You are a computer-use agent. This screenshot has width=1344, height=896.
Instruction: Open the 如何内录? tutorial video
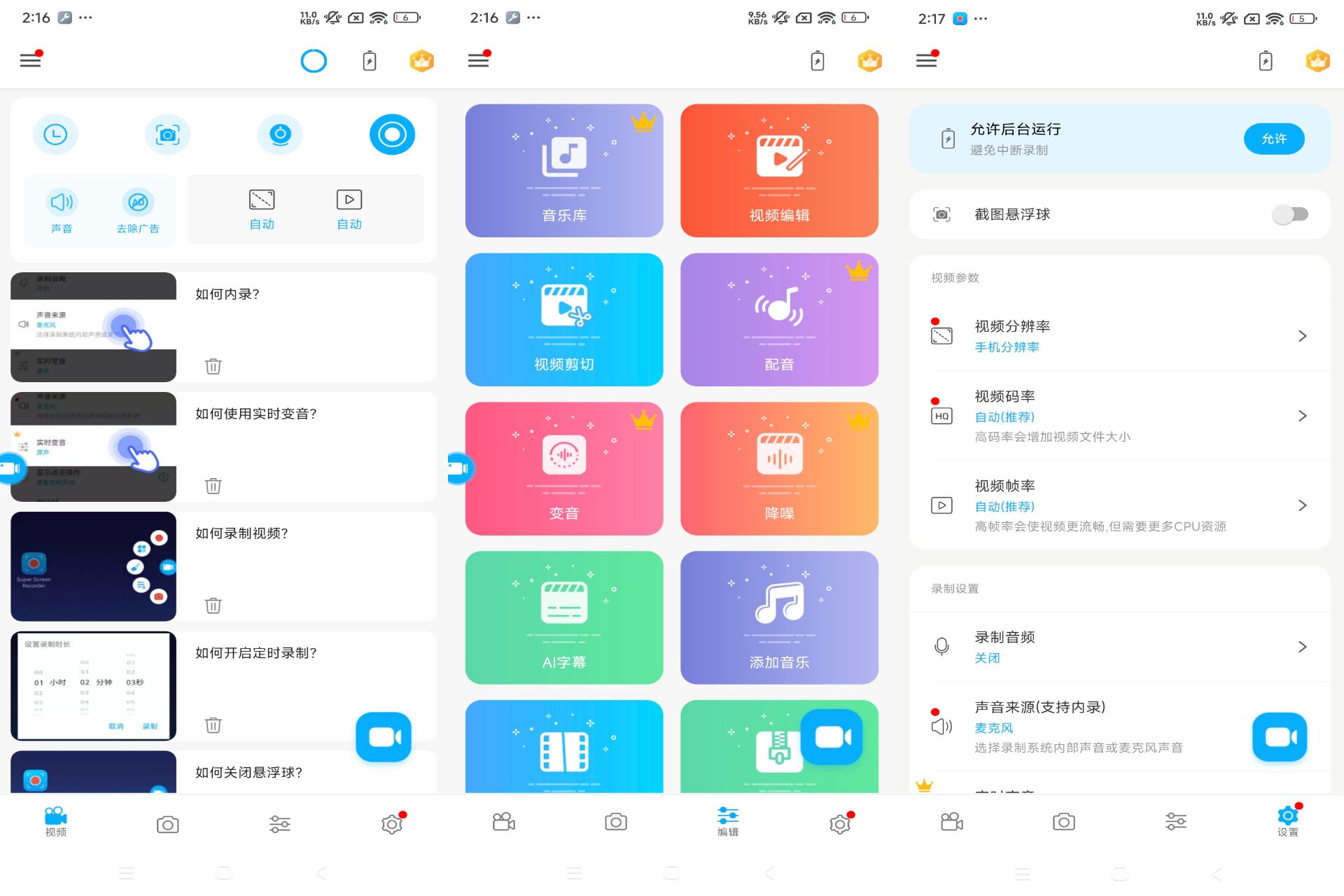pyautogui.click(x=93, y=327)
